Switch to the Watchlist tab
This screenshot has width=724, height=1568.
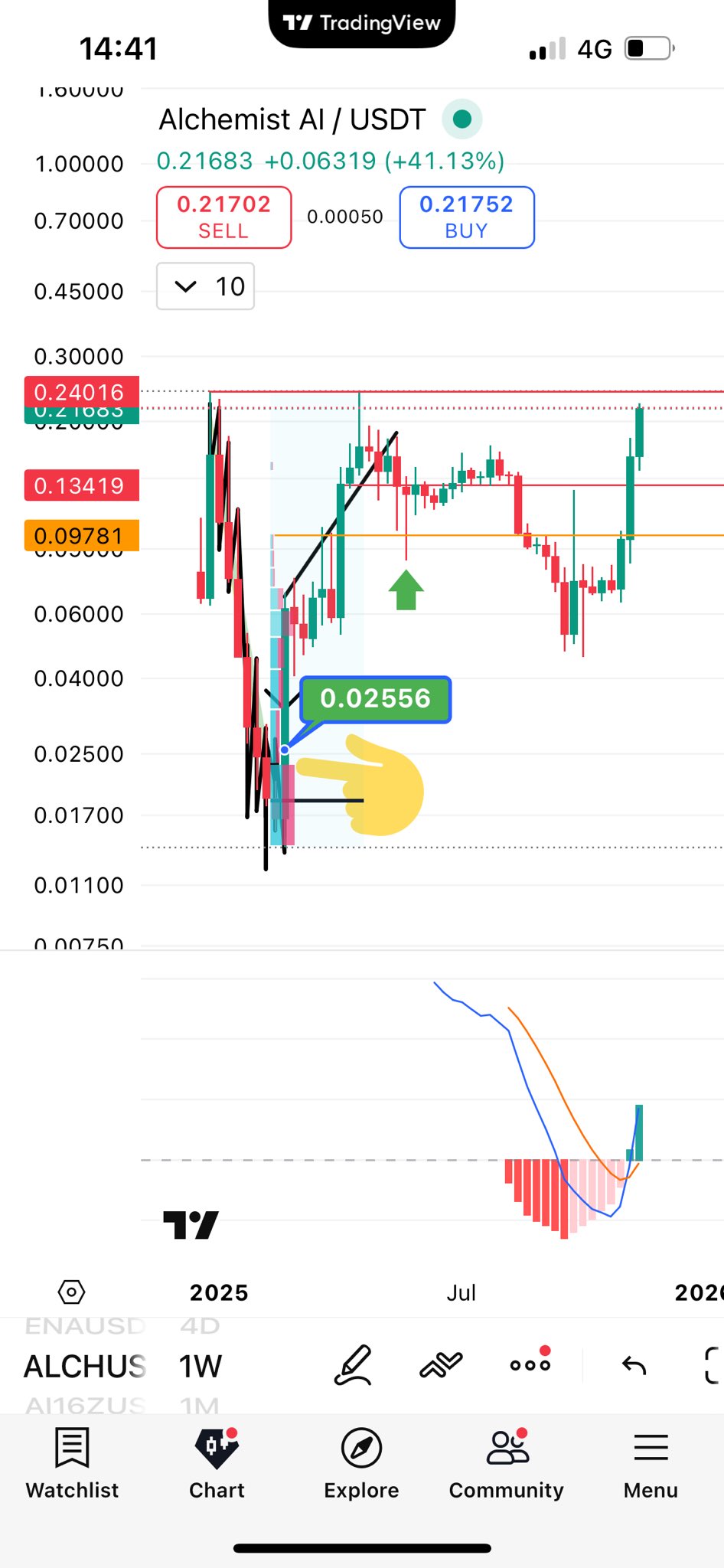[72, 1463]
